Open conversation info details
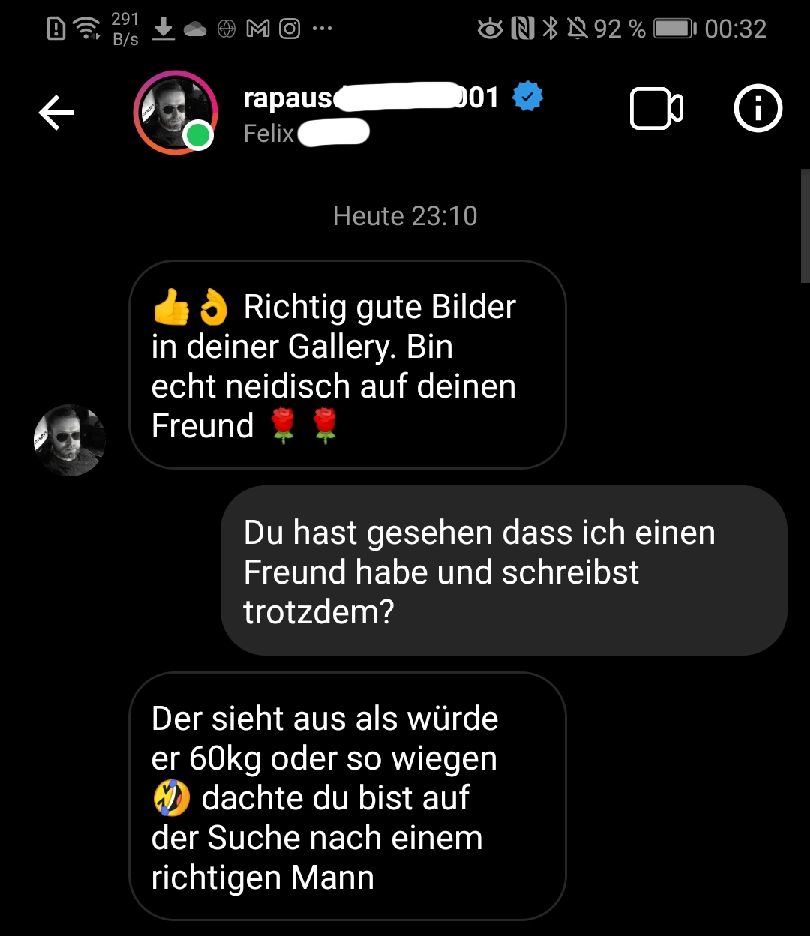810x936 pixels. point(757,110)
